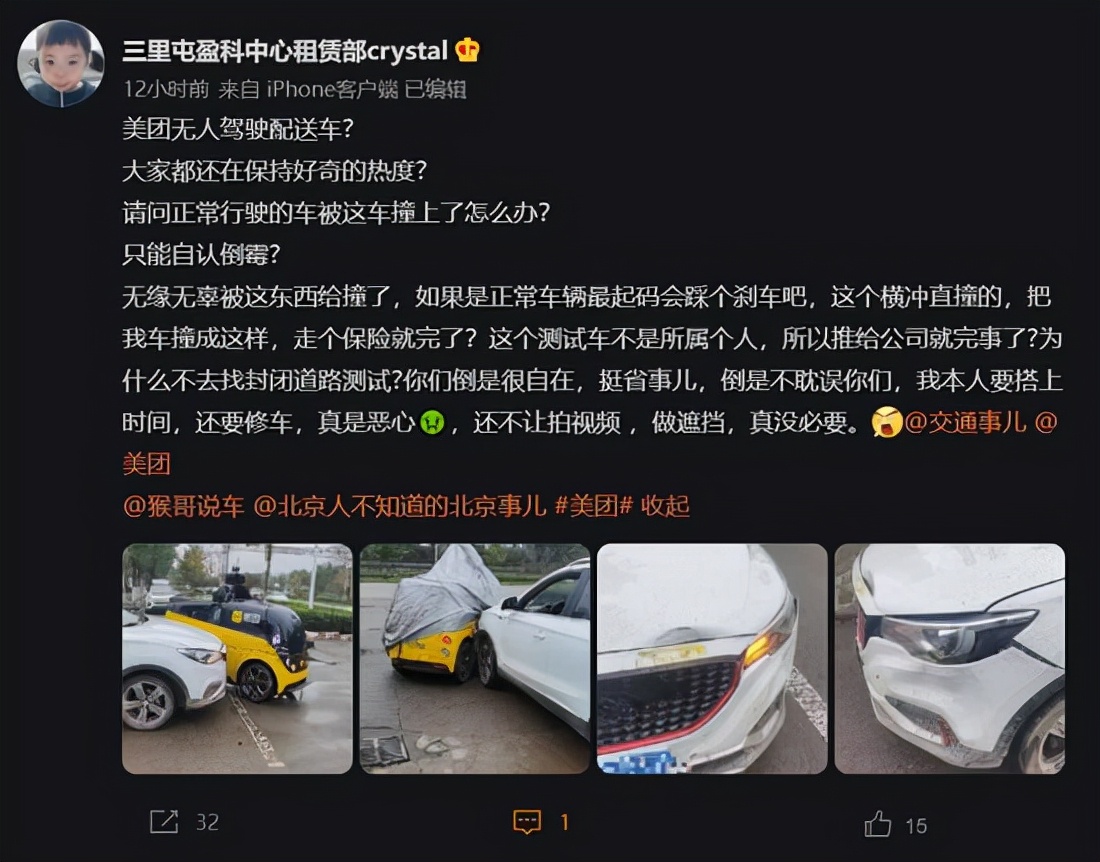View second photo with covered vehicle
Image resolution: width=1100 pixels, height=862 pixels.
pos(475,658)
